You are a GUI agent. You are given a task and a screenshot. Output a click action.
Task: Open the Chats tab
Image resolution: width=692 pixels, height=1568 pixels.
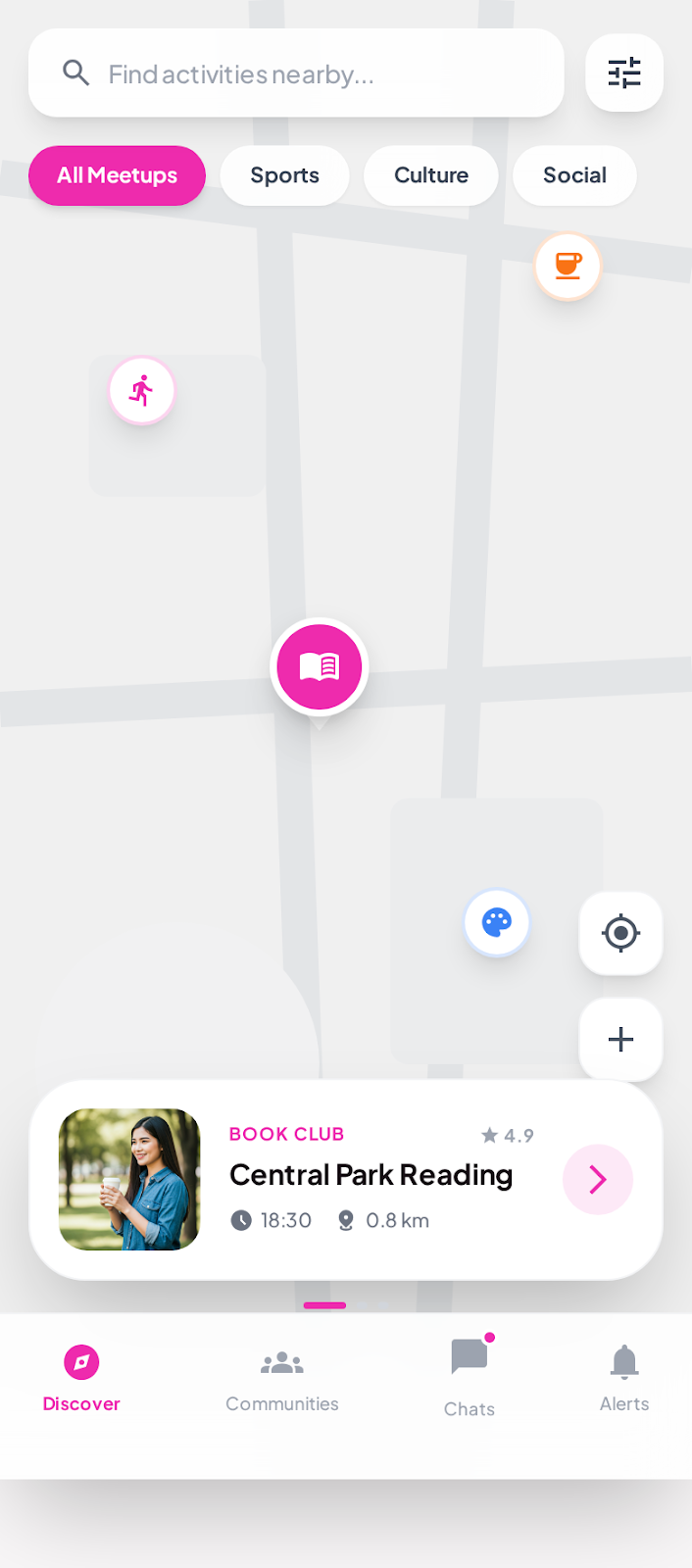tap(470, 1378)
